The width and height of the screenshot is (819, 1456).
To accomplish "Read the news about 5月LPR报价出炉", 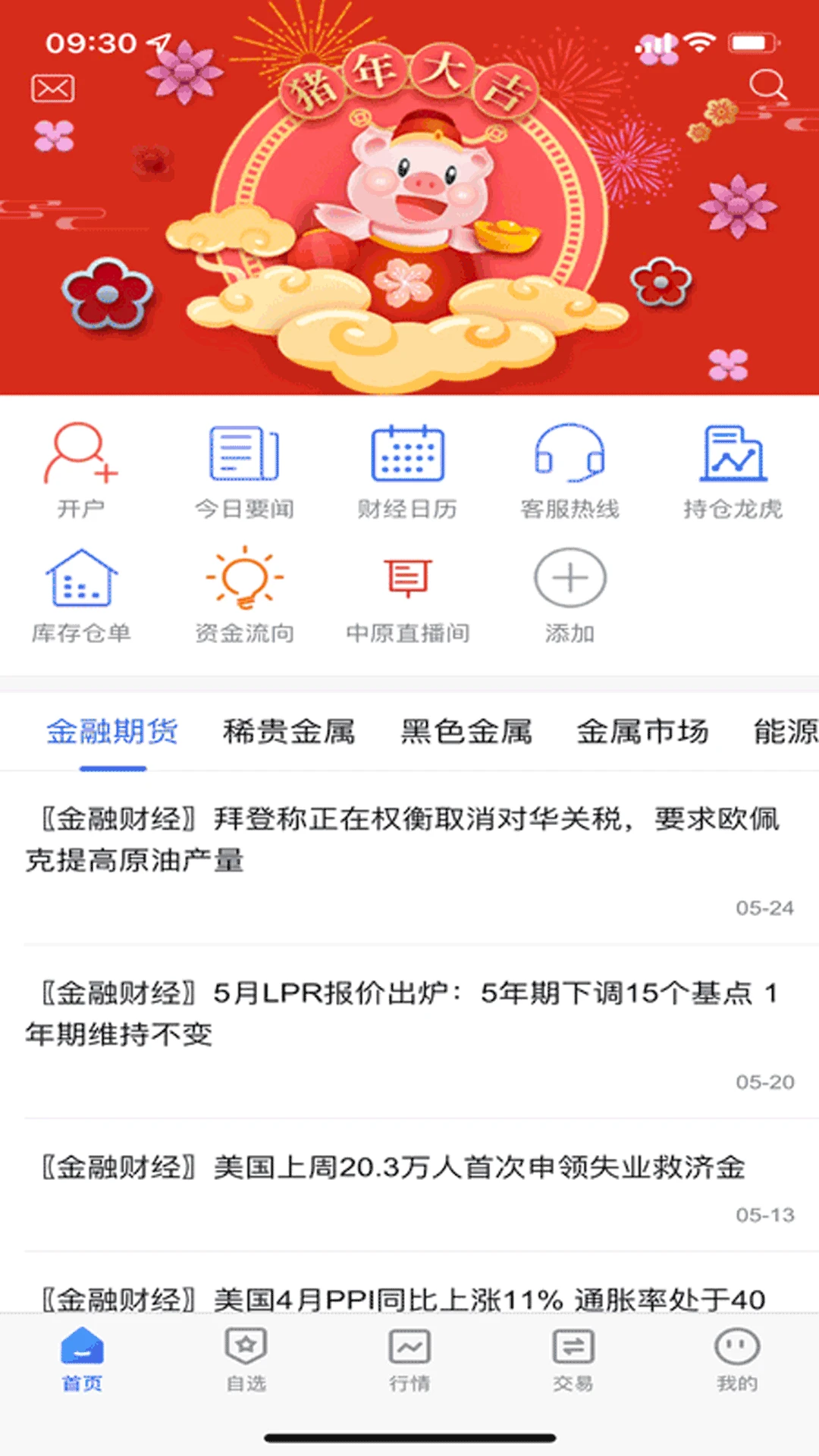I will point(409,1009).
